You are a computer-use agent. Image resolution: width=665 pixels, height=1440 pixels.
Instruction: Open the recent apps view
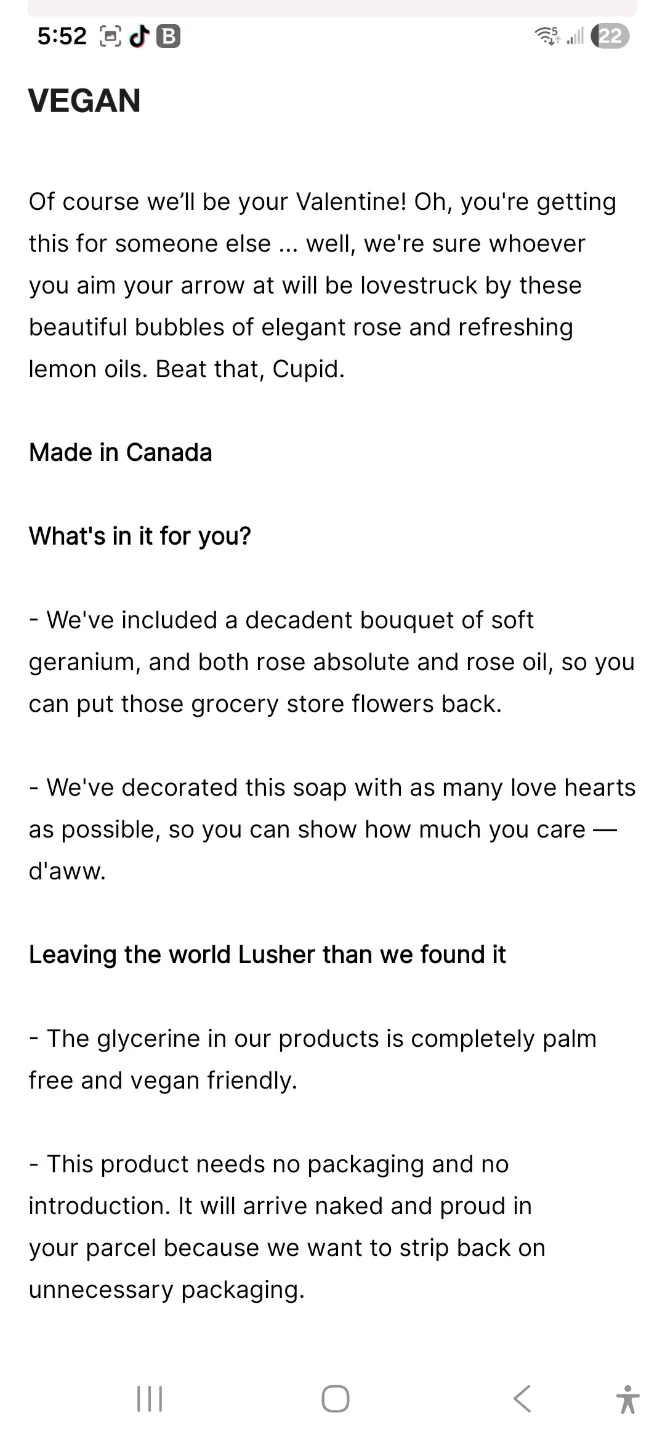point(149,1398)
